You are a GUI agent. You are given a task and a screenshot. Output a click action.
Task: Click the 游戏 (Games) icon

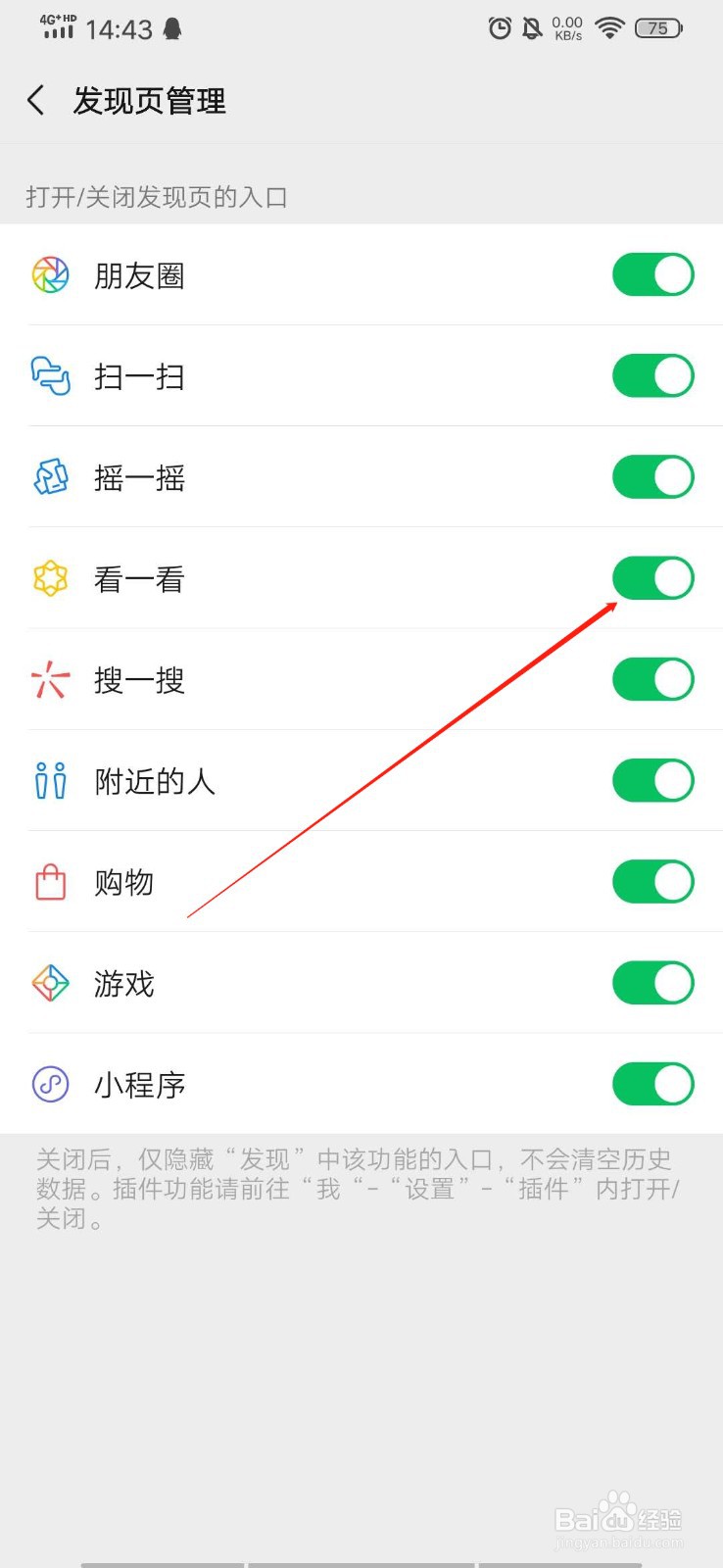50,983
